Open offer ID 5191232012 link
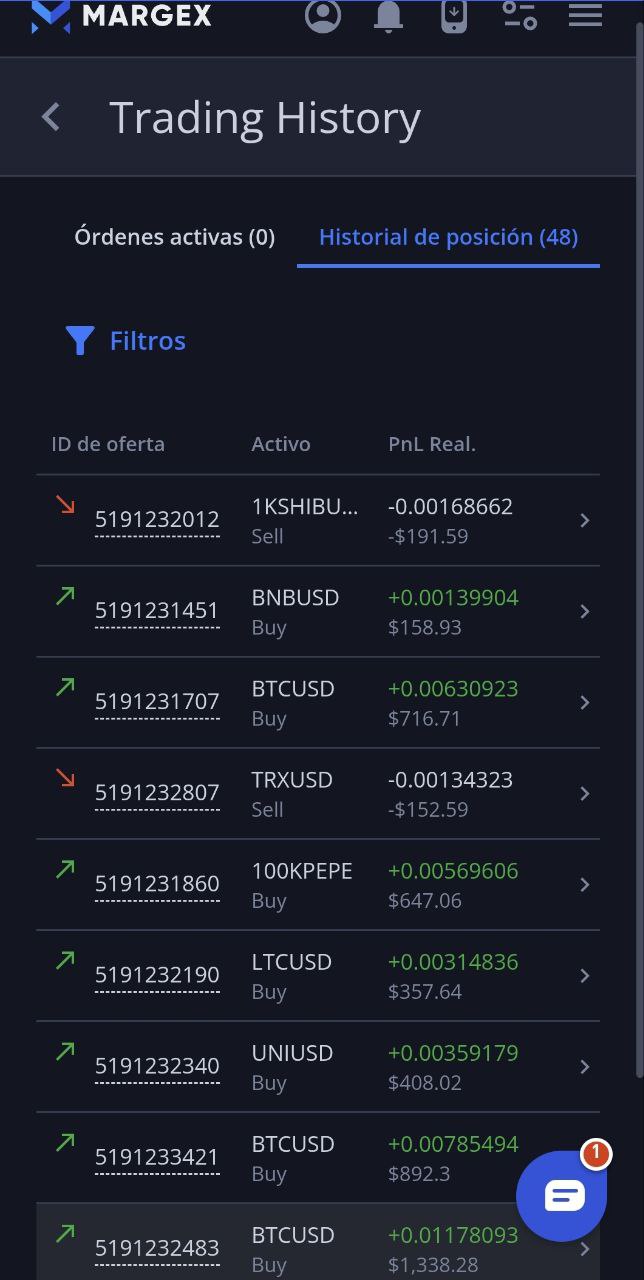644x1280 pixels. click(157, 520)
